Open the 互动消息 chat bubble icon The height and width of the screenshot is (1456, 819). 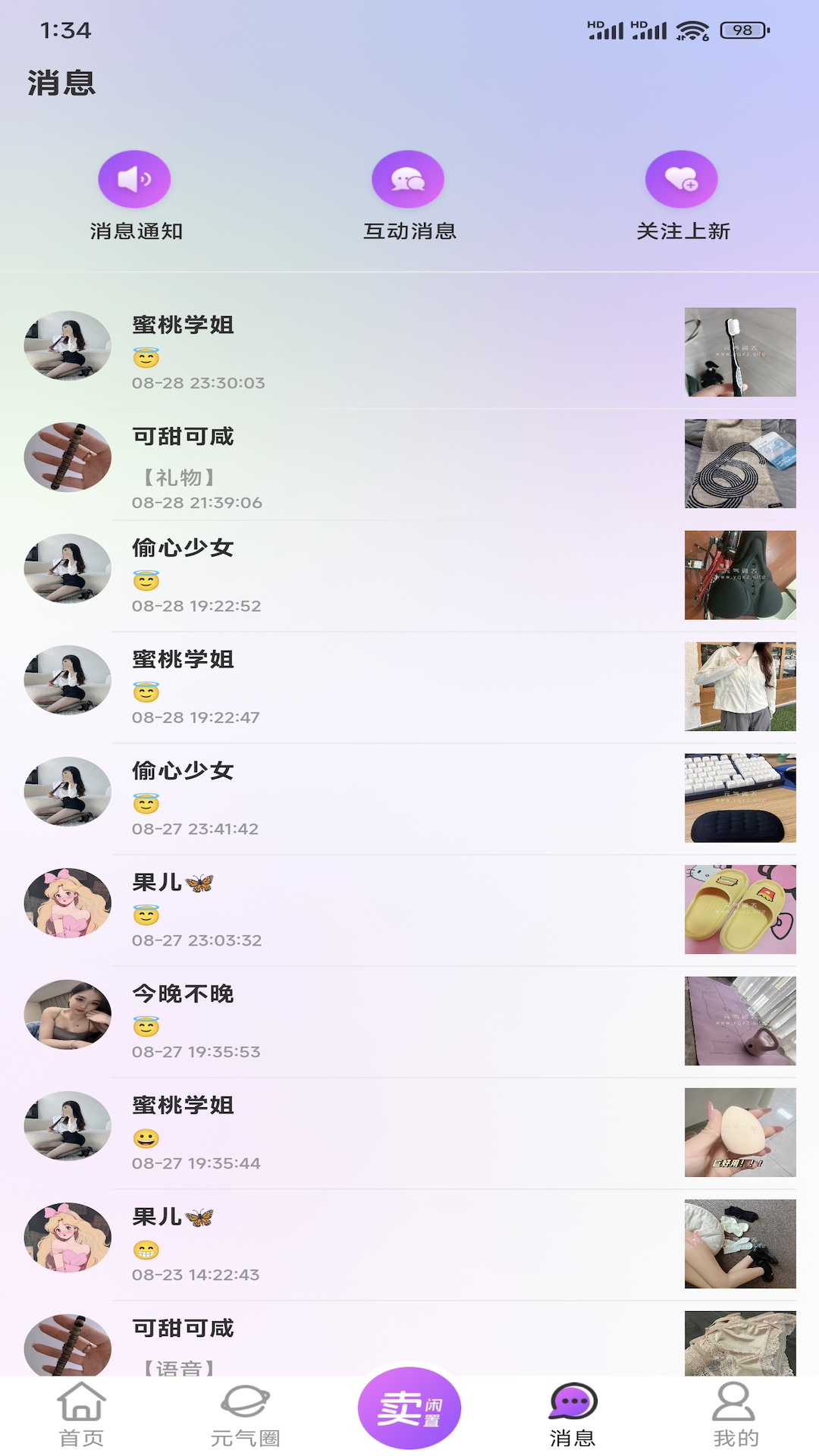(408, 180)
